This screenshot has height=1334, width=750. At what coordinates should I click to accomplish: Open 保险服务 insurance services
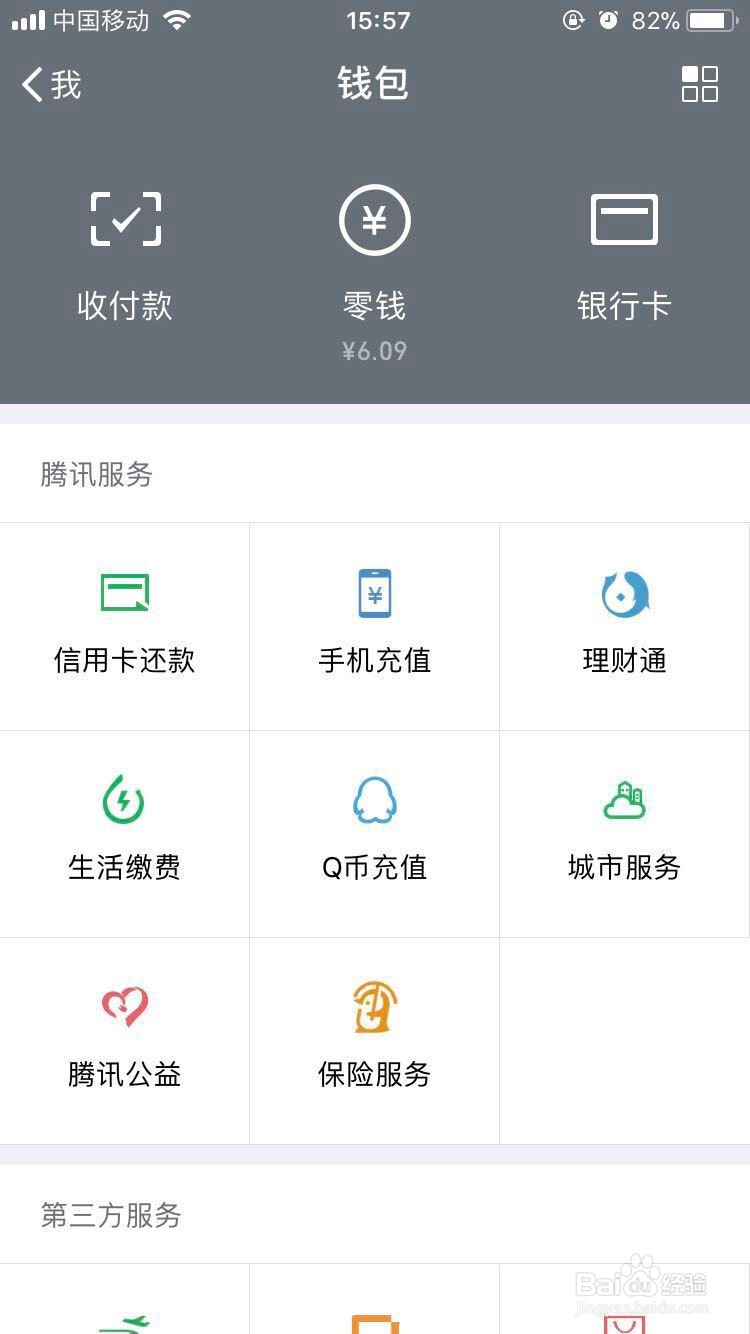[x=374, y=1041]
